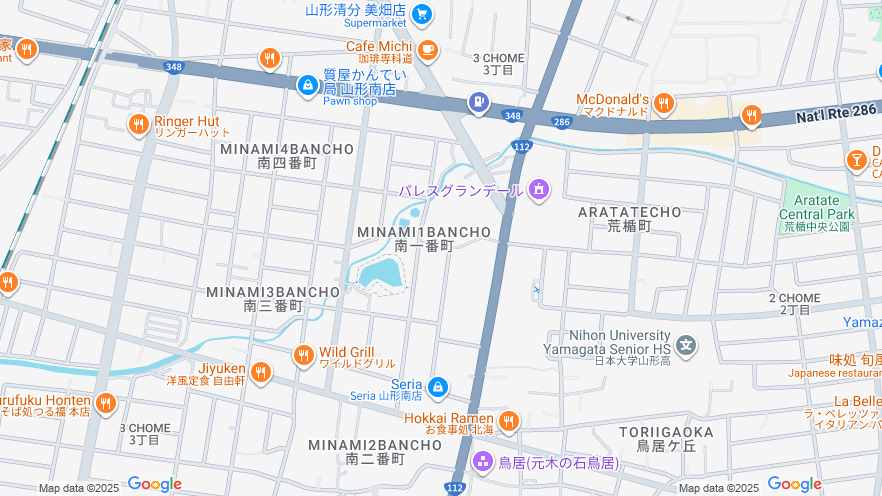Open the Aratate Central Park label
Screen dimensions: 882x496
[817, 208]
